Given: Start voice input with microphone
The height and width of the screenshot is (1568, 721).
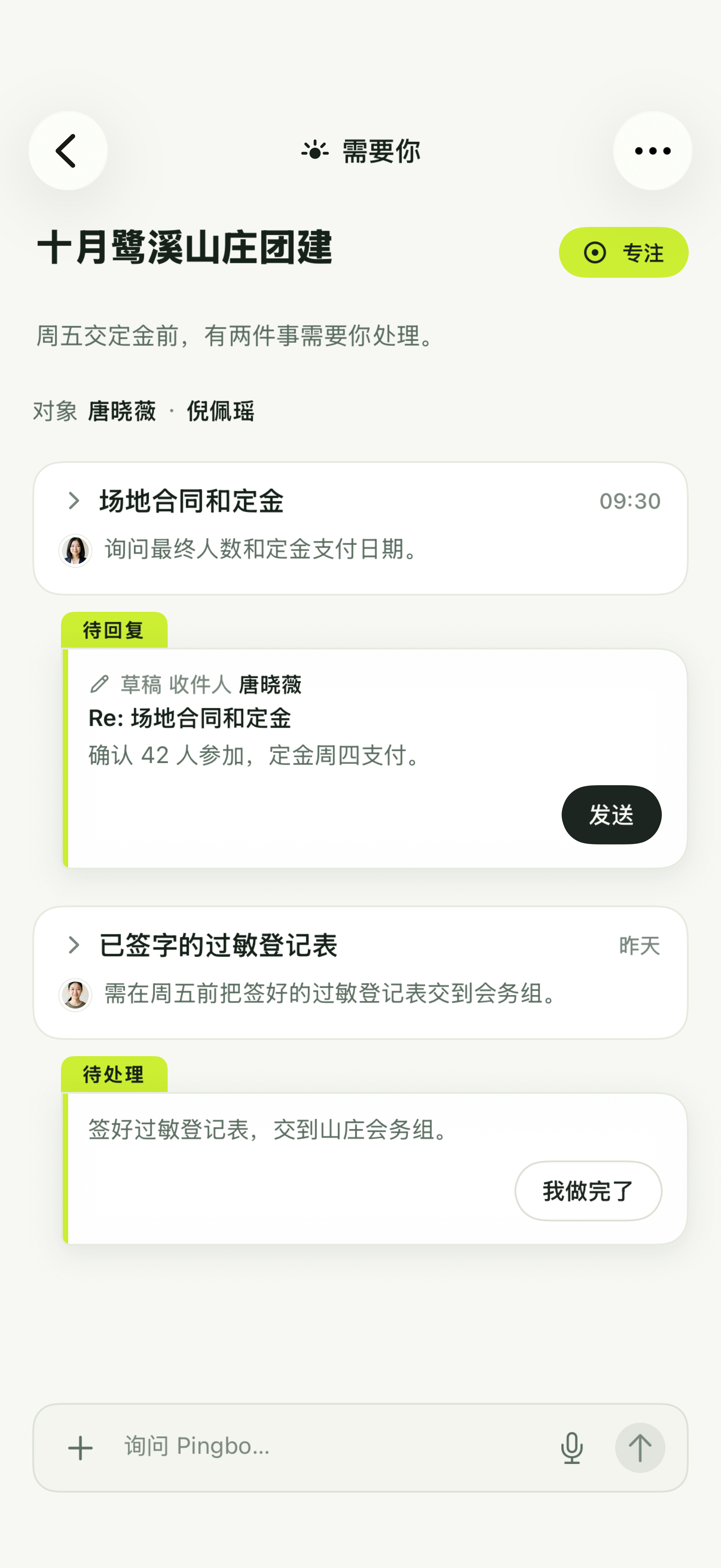Looking at the screenshot, I should pyautogui.click(x=571, y=1447).
